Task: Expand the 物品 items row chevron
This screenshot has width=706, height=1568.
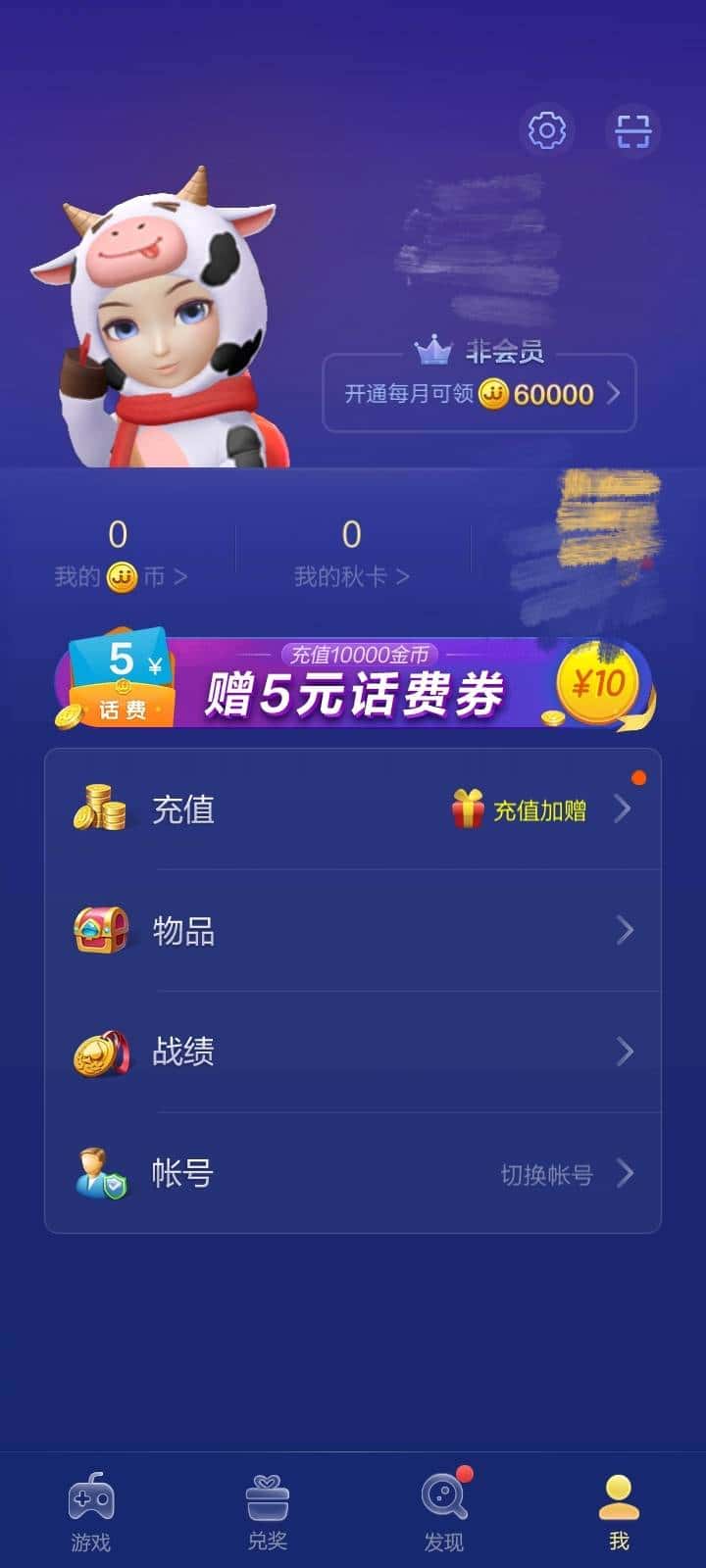Action: [625, 930]
